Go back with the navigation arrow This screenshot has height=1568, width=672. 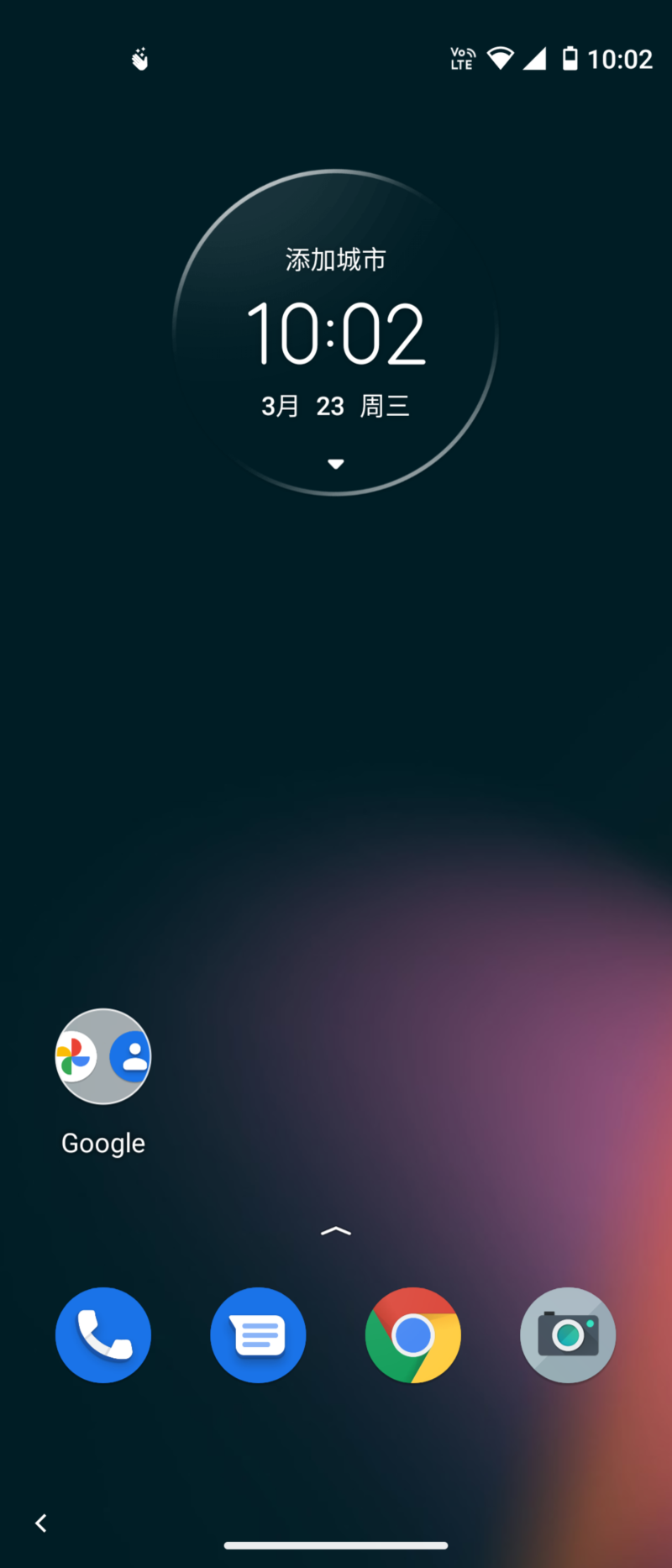coord(40,1523)
